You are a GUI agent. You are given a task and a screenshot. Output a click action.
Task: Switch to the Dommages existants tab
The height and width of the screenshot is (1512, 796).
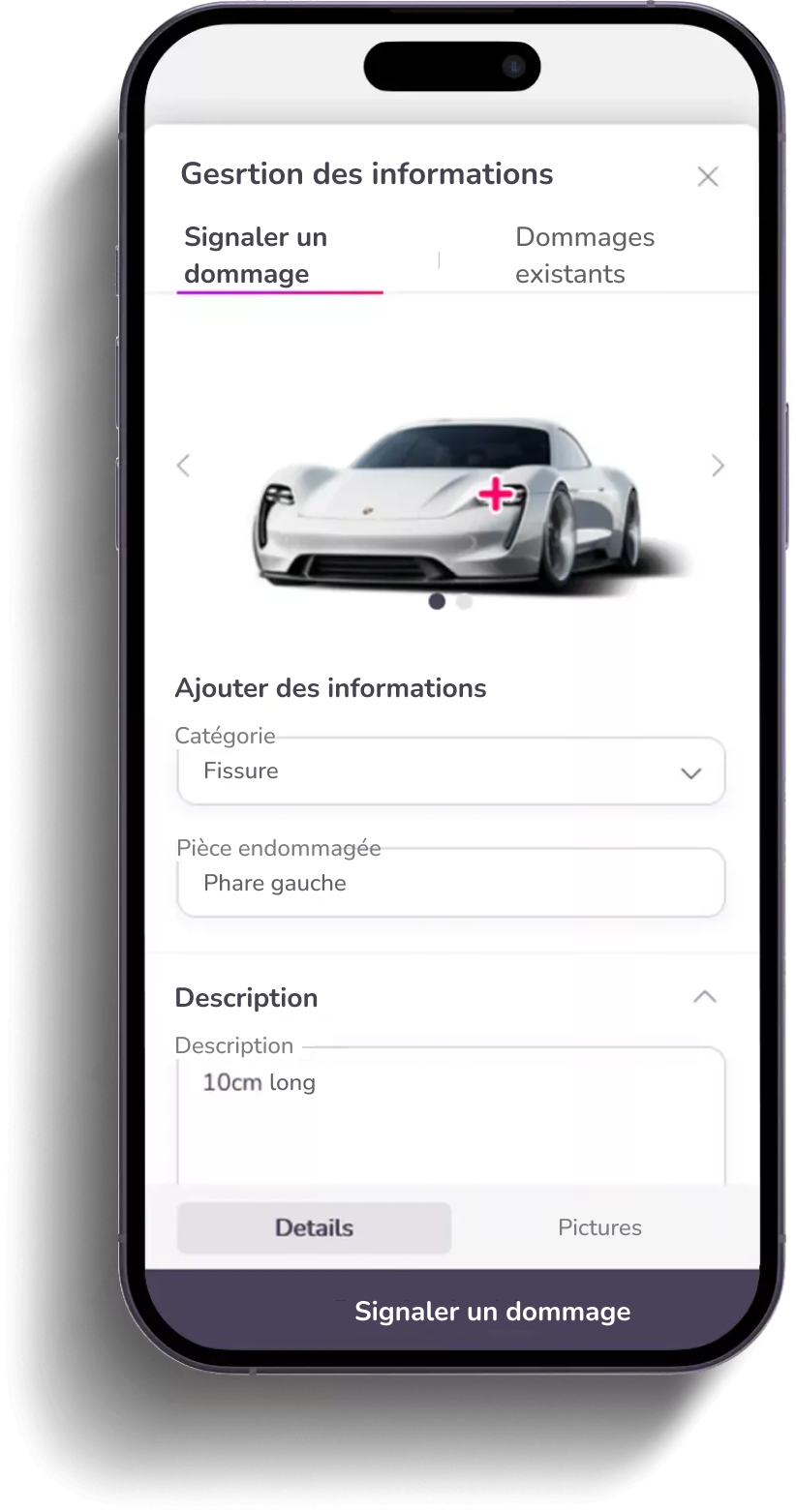pyautogui.click(x=584, y=256)
